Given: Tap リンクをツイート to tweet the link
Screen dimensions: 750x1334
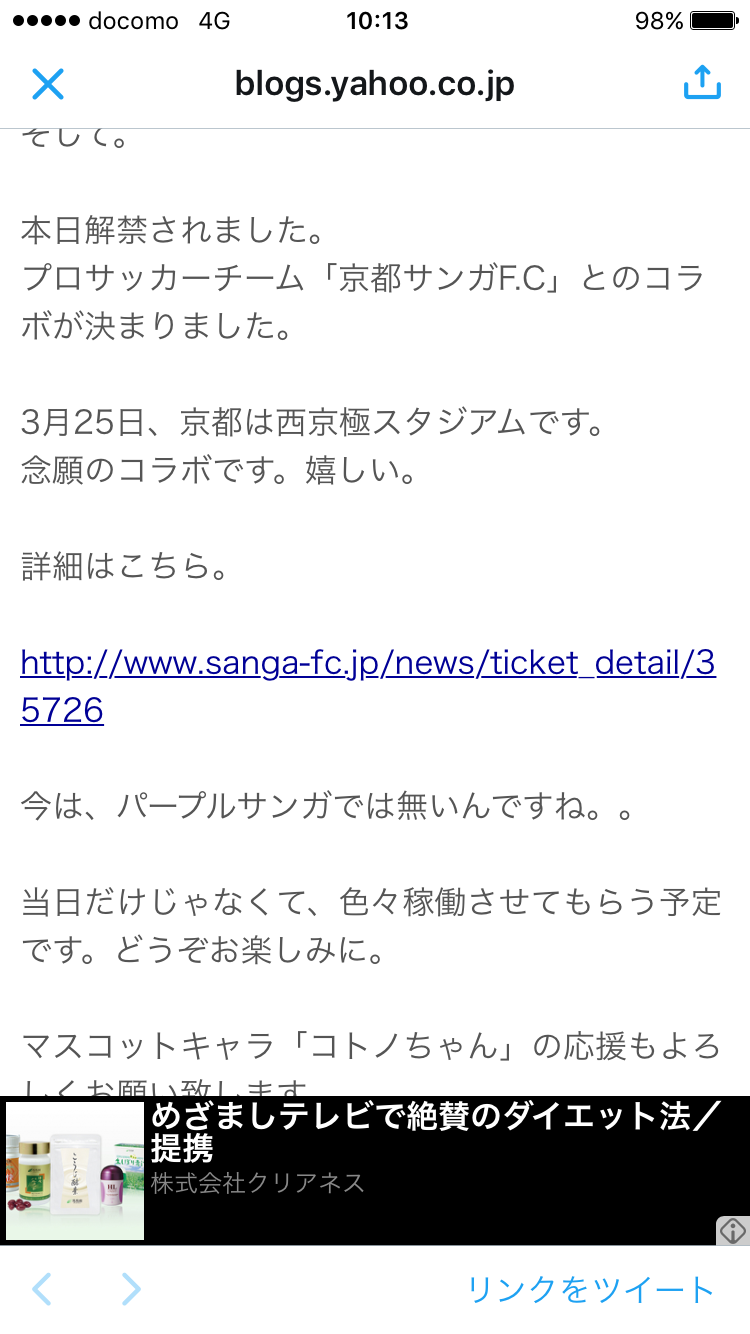Looking at the screenshot, I should coord(590,1290).
